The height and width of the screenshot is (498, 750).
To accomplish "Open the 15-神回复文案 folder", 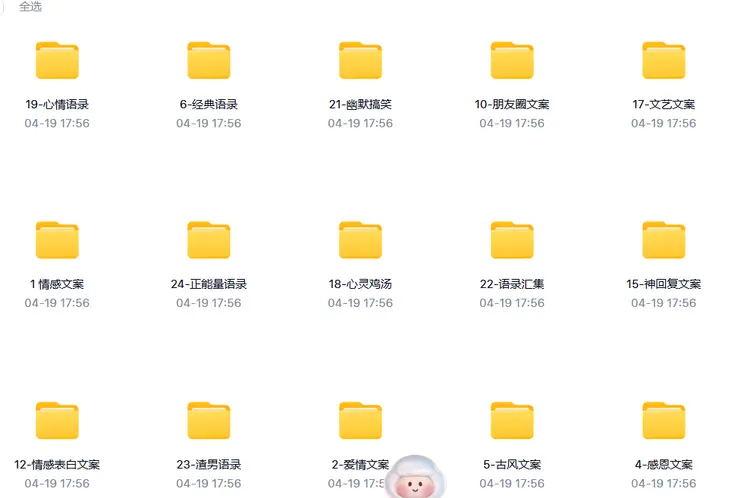I will point(664,241).
